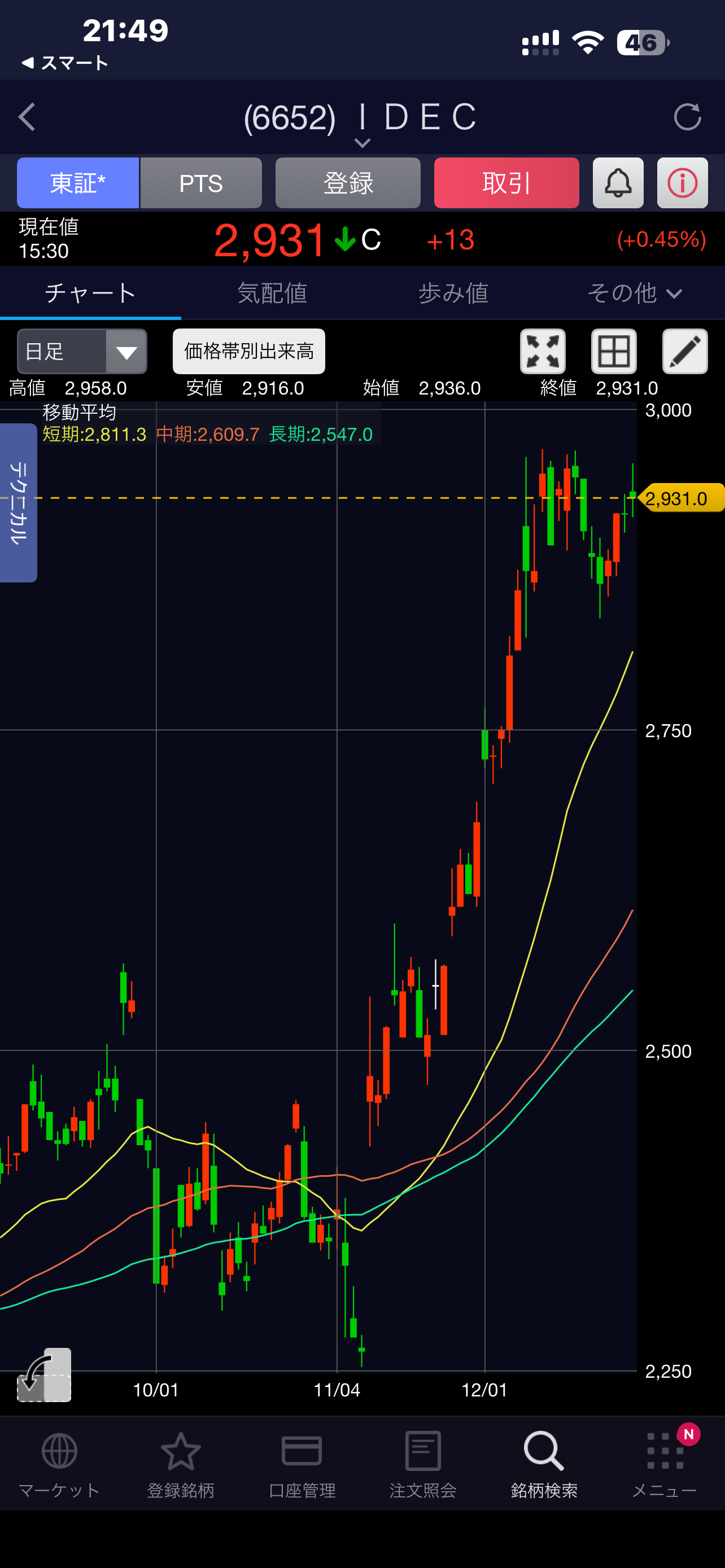This screenshot has width=725, height=1568.
Task: Switch to the 気配値 tab
Action: tap(272, 294)
